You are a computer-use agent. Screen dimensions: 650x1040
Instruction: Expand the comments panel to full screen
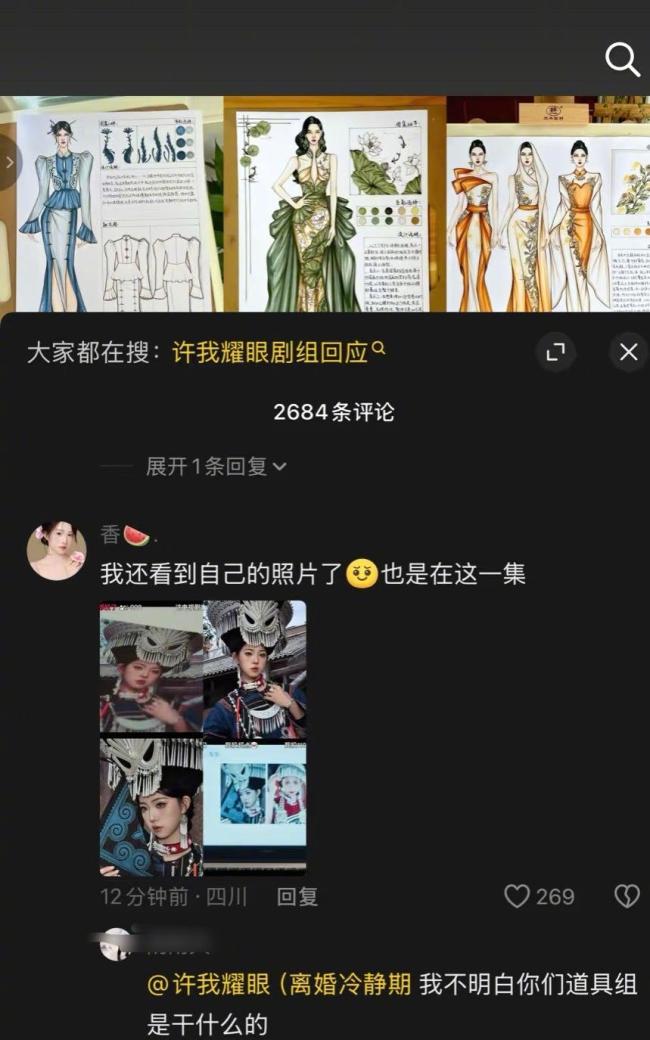pyautogui.click(x=556, y=351)
